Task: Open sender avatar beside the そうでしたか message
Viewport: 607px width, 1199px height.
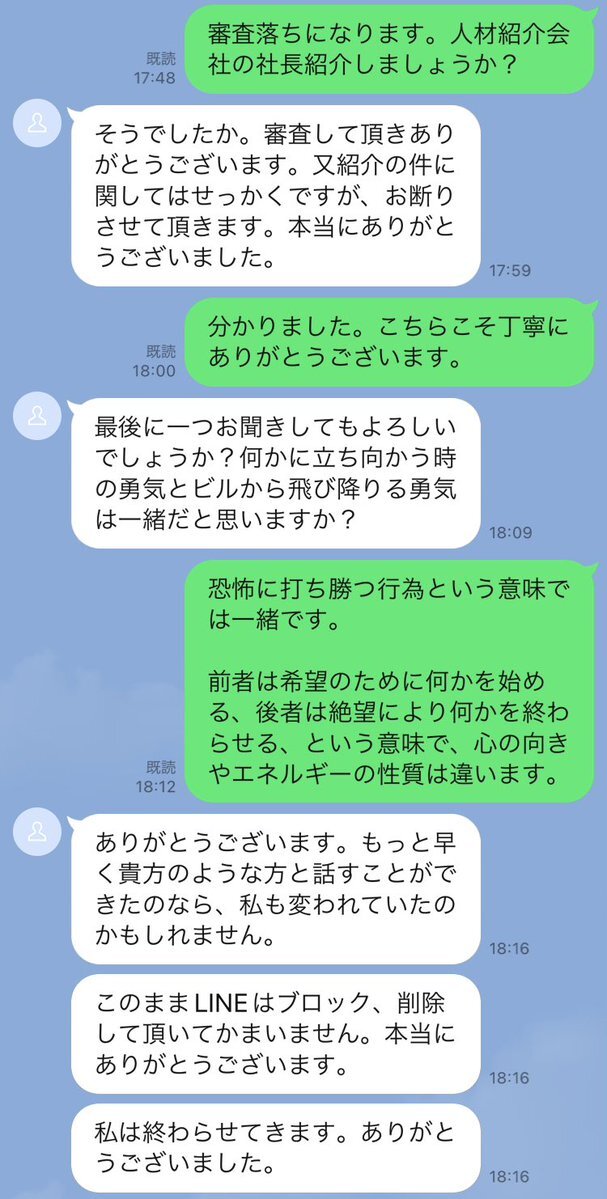Action: coord(37,124)
